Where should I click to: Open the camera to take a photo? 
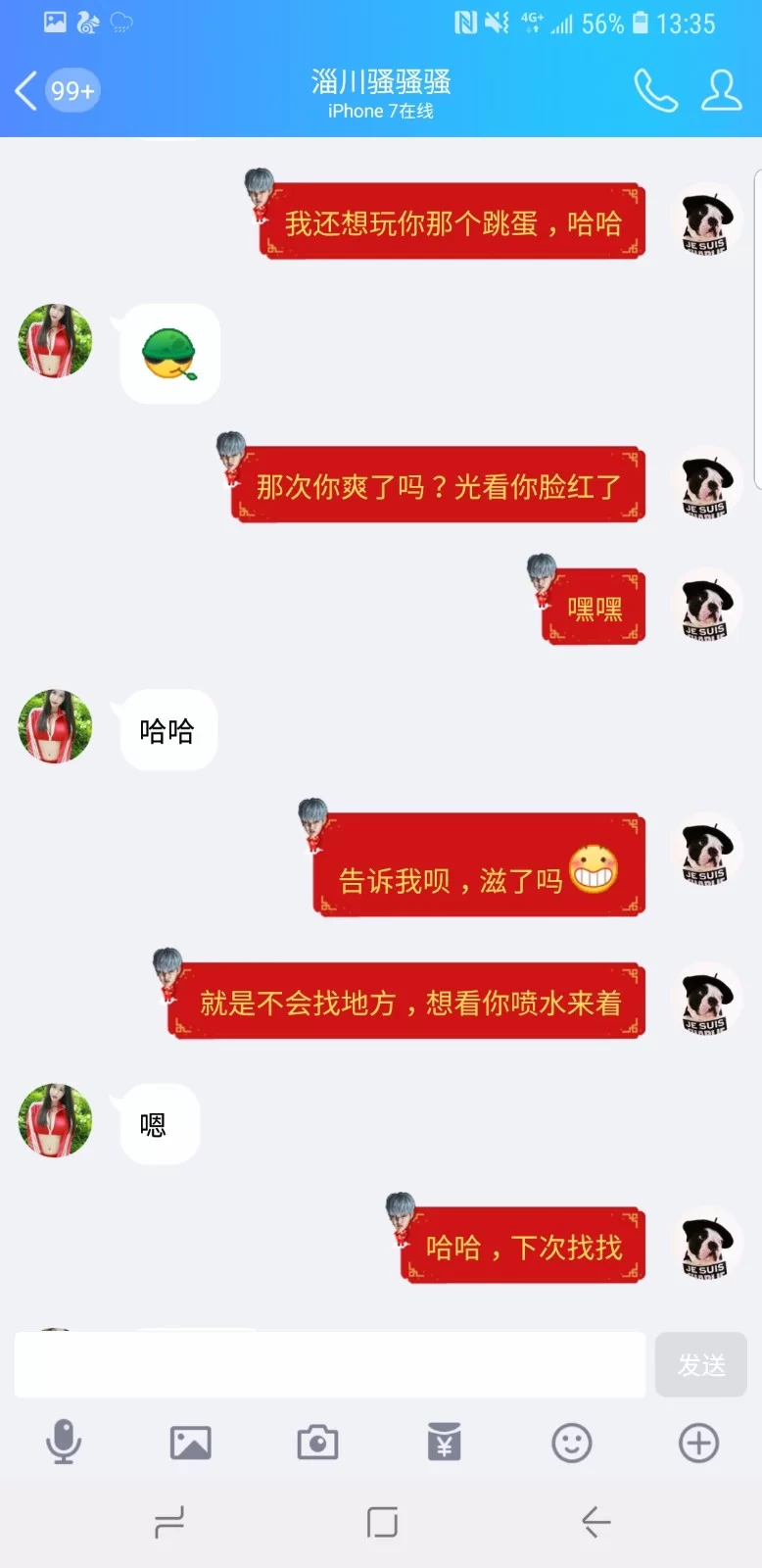click(317, 1443)
